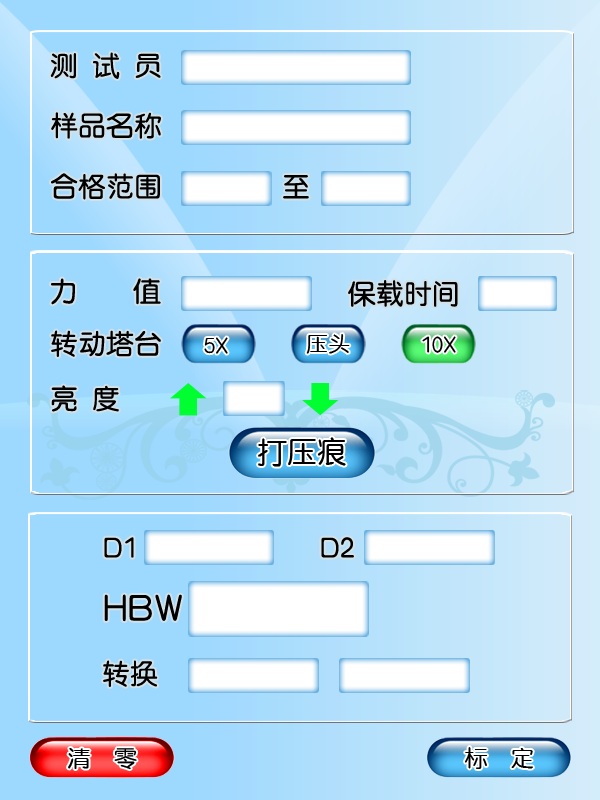The image size is (600, 800).
Task: Increase 亮度 brightness with up arrow
Action: (188, 399)
